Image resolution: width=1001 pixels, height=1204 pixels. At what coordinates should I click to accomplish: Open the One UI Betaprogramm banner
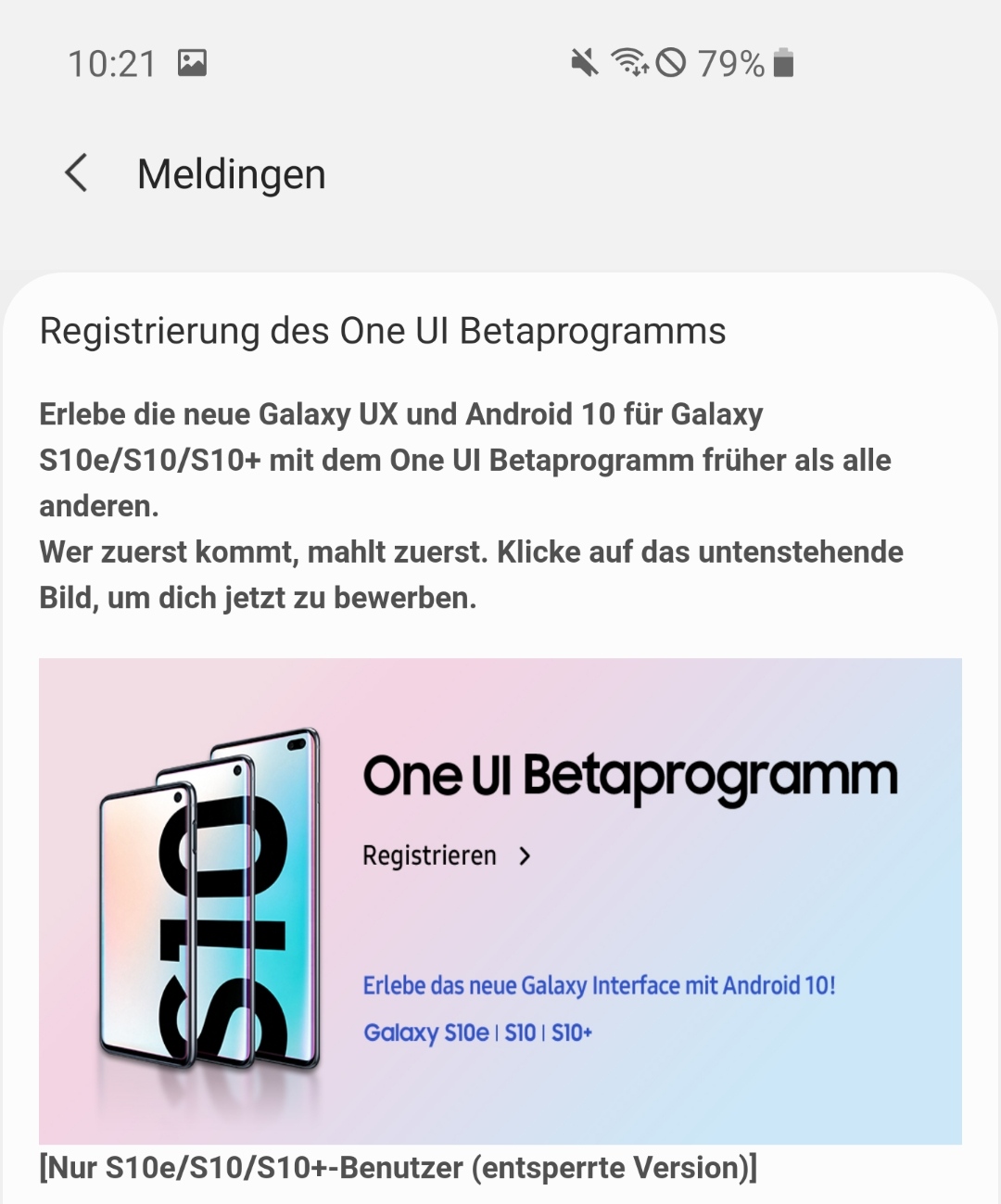[x=500, y=900]
